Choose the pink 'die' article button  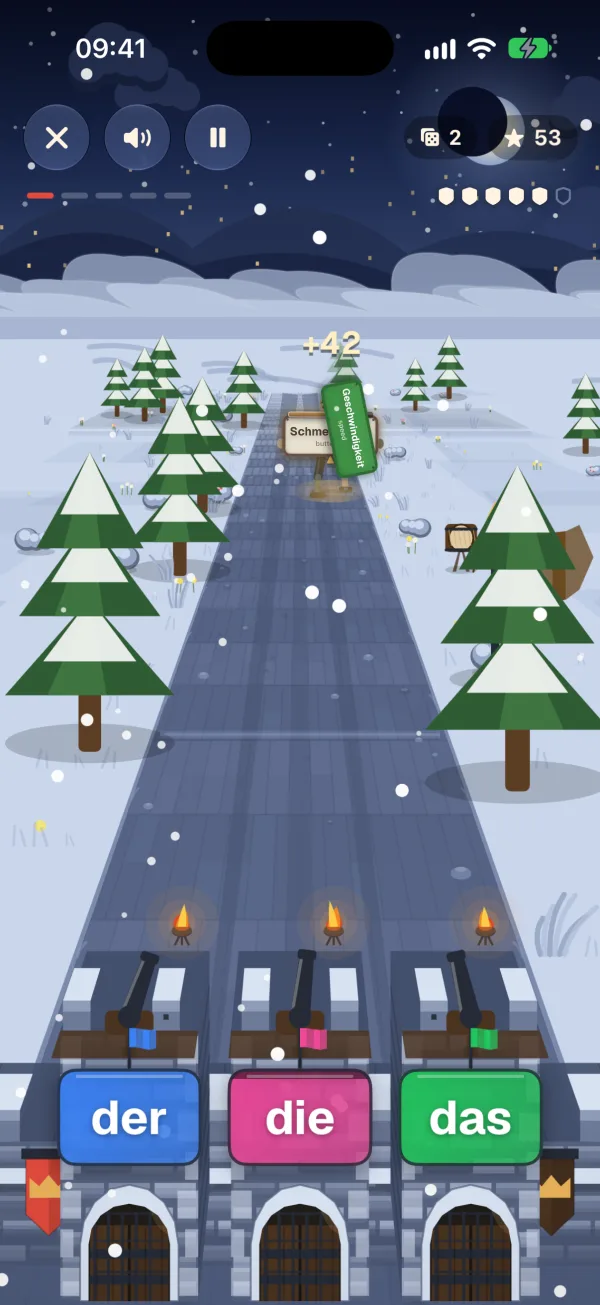(x=300, y=1117)
